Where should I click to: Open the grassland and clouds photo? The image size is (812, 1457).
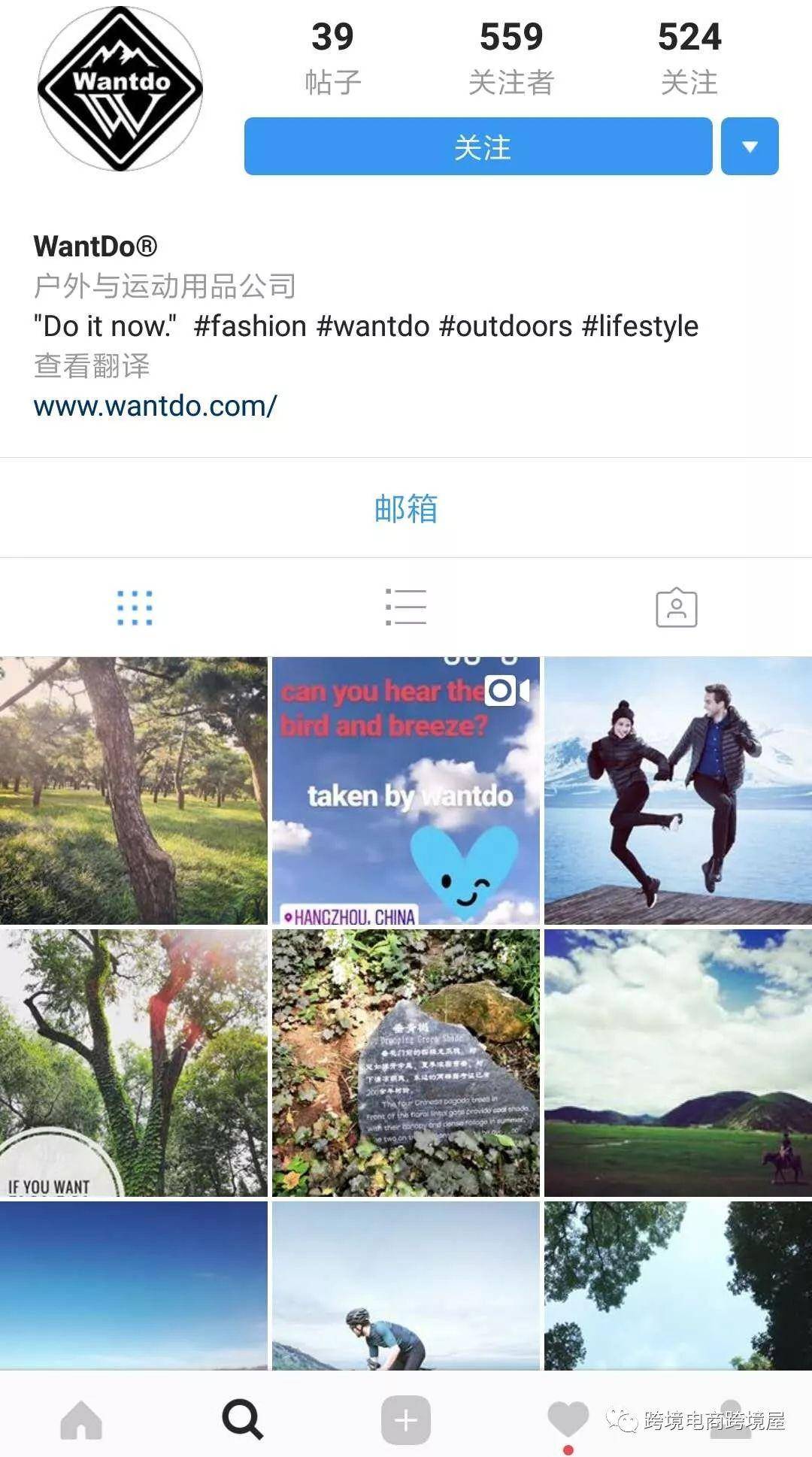tap(677, 1062)
